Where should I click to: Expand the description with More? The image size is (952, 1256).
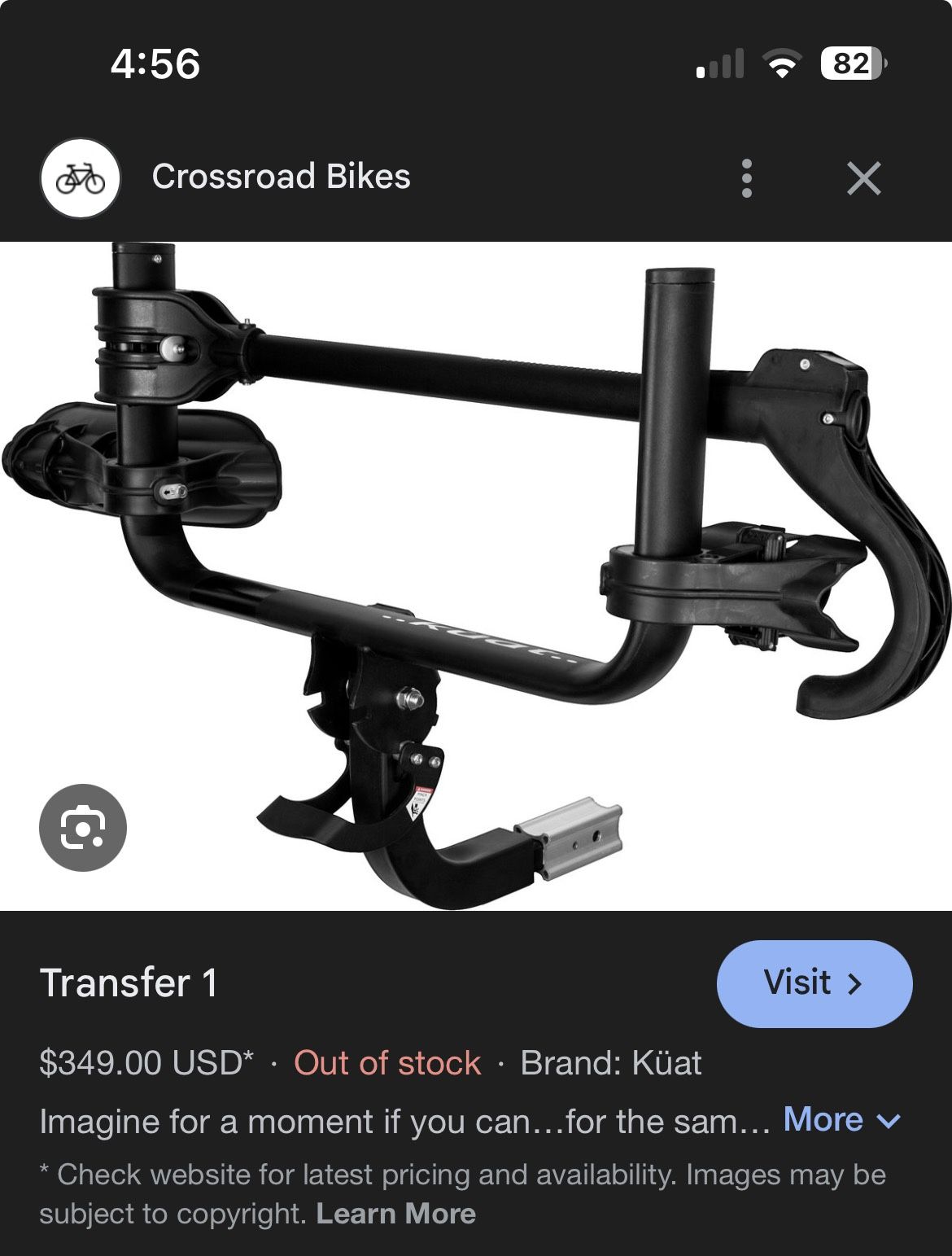tap(841, 1120)
